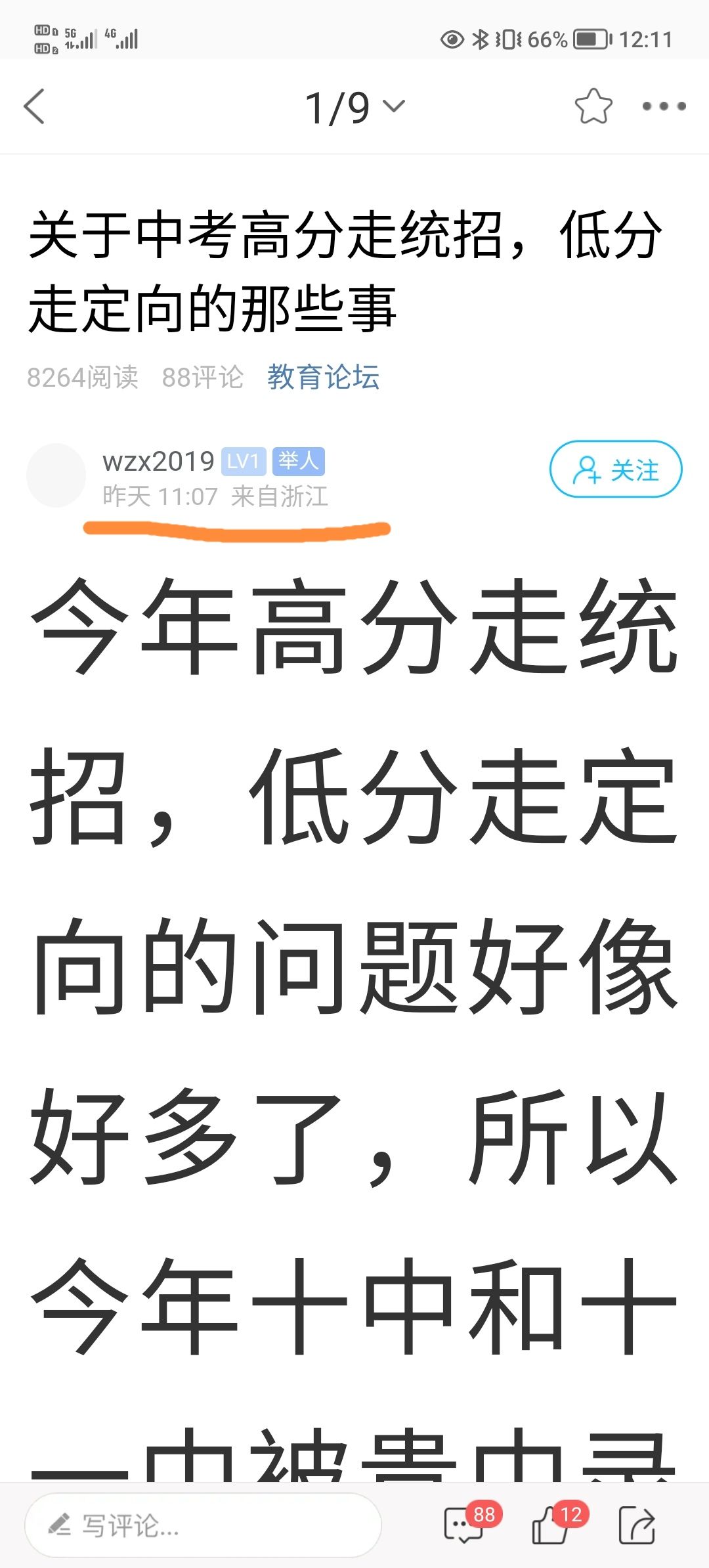Open wzx2019 username link

tap(158, 462)
